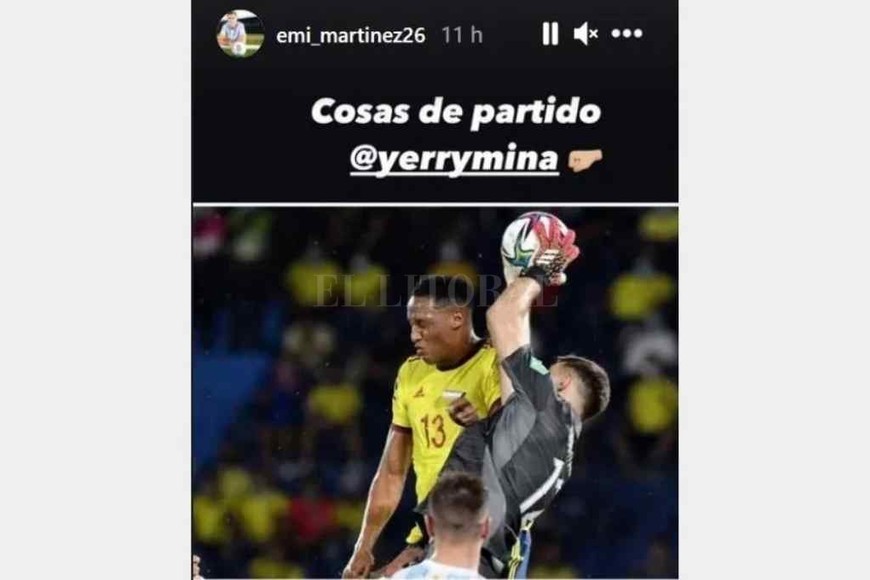Pause the story playback

550,34
